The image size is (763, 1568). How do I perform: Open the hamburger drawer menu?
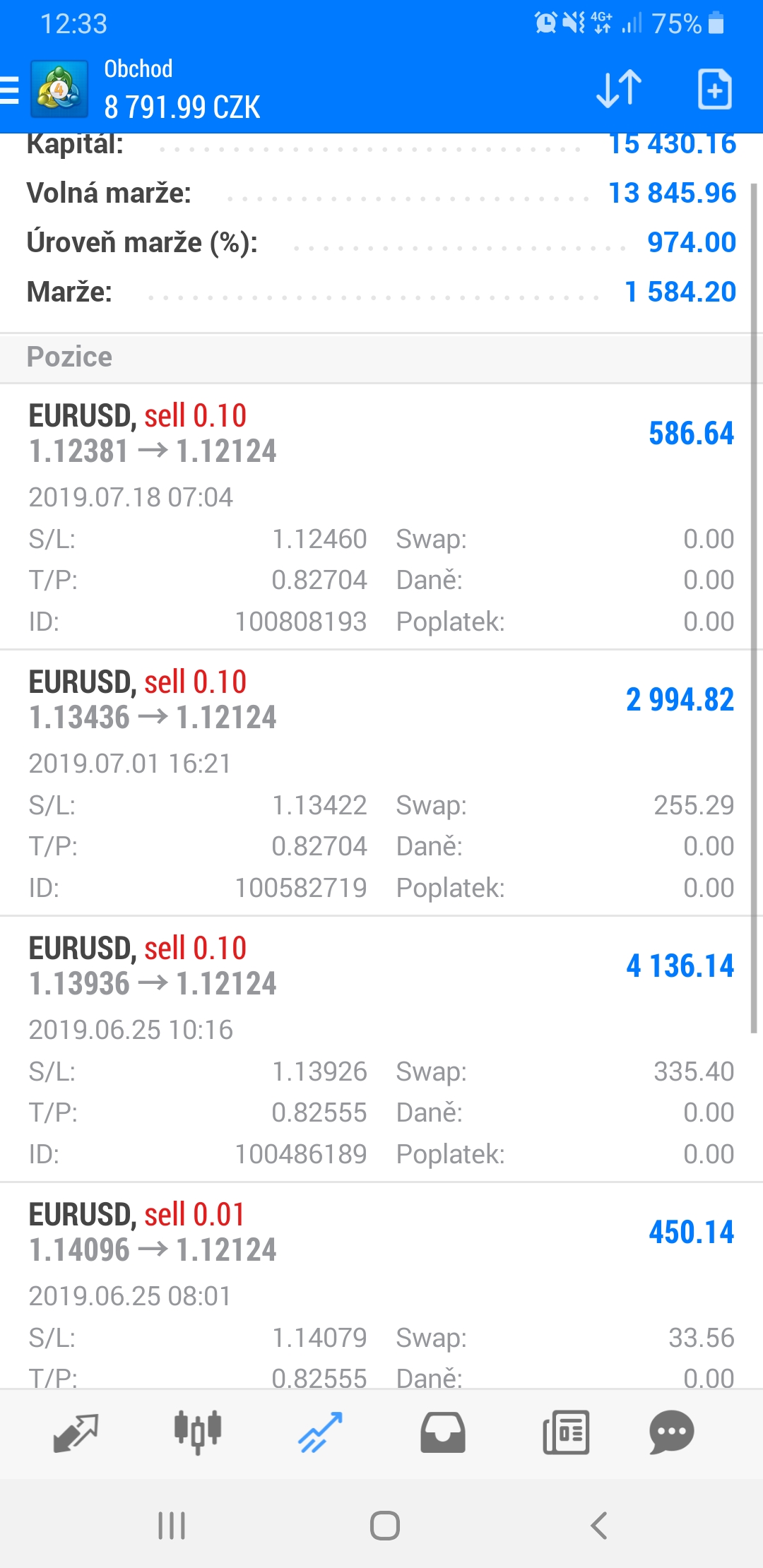coord(10,90)
